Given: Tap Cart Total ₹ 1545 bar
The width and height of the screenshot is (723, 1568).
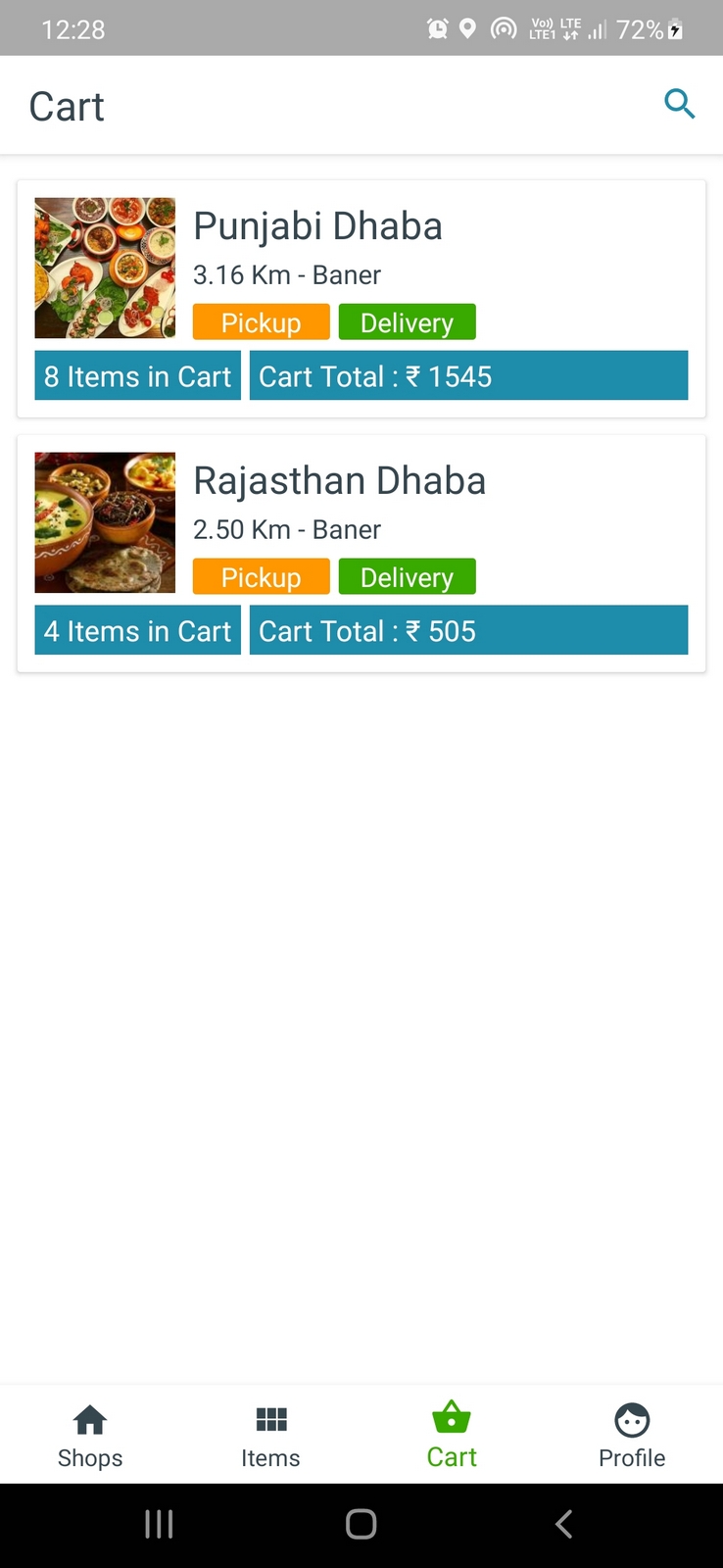Looking at the screenshot, I should click(468, 376).
